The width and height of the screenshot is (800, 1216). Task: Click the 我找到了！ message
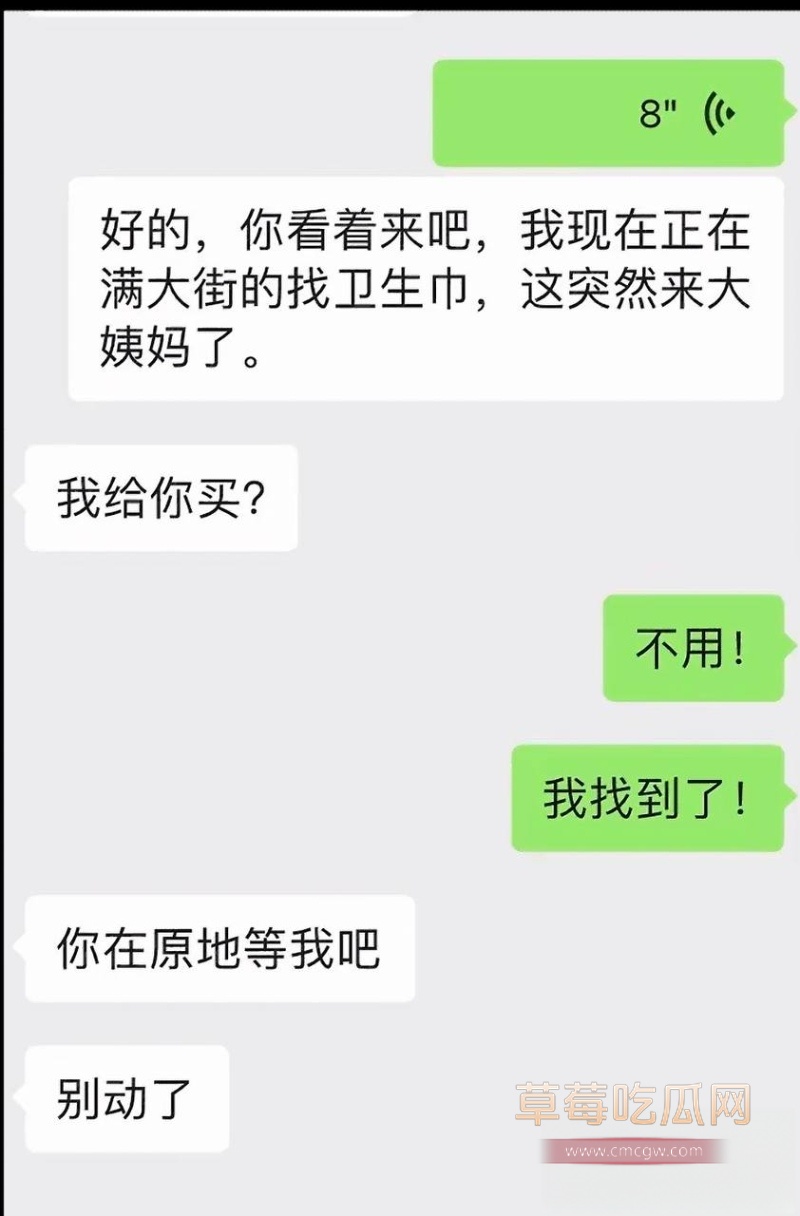pos(647,800)
